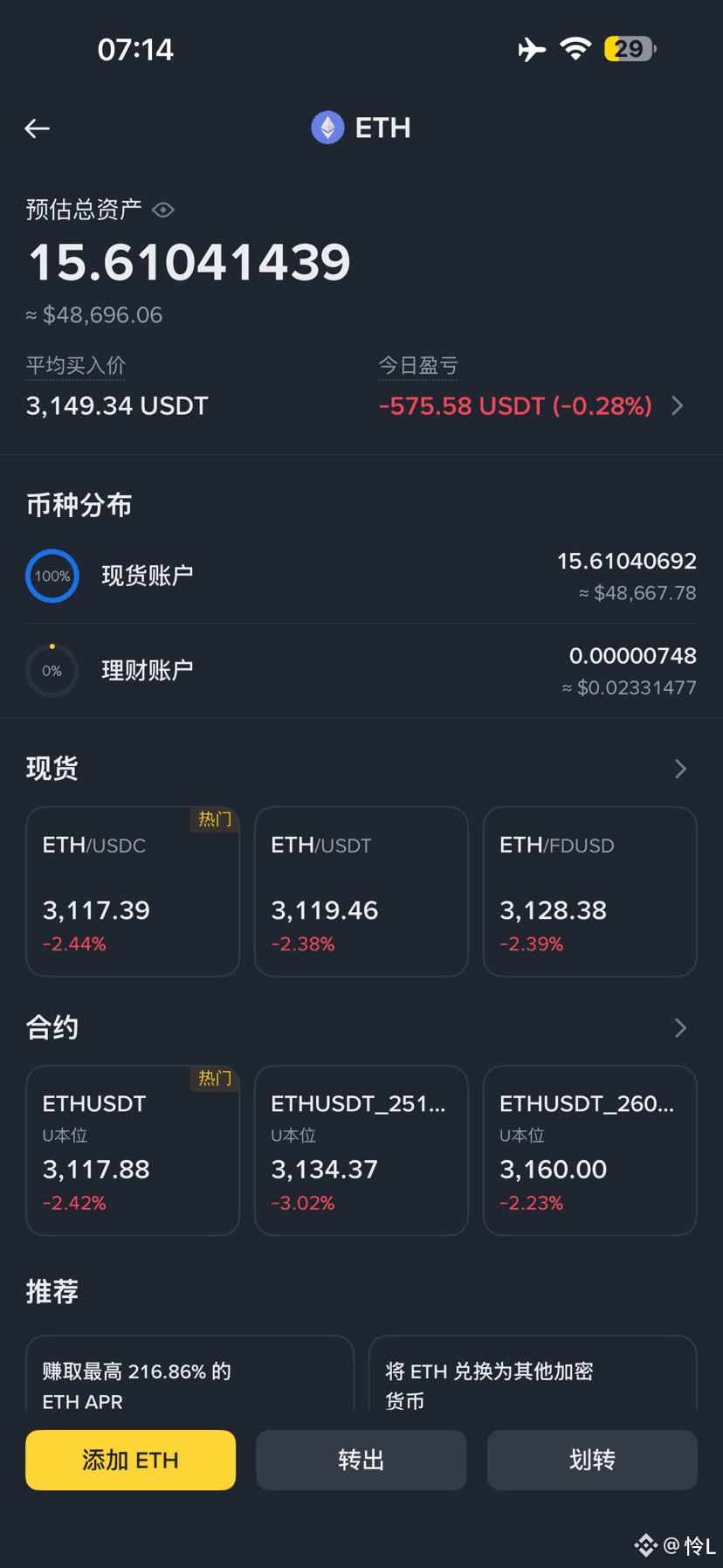The width and height of the screenshot is (723, 1568).
Task: Open the 216.86% ETH APR recommendation card
Action: coord(189,1373)
